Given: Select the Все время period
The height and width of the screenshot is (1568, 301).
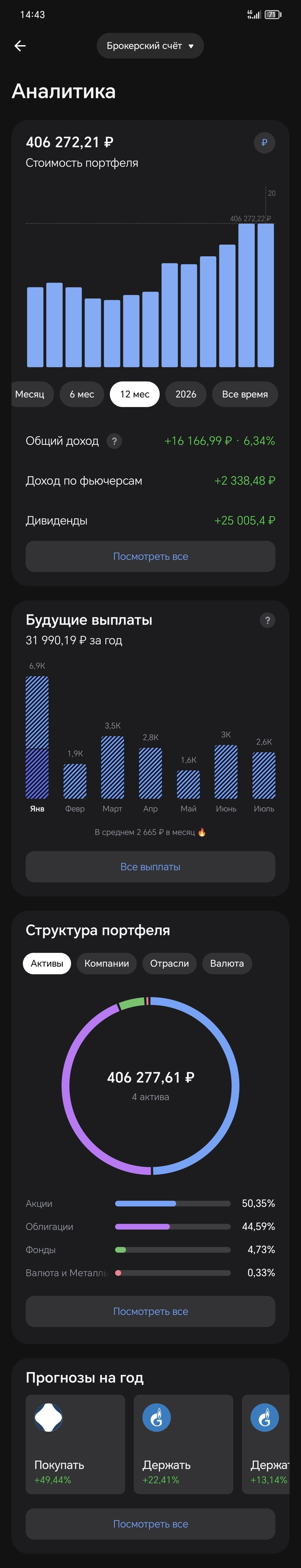Looking at the screenshot, I should click(244, 394).
